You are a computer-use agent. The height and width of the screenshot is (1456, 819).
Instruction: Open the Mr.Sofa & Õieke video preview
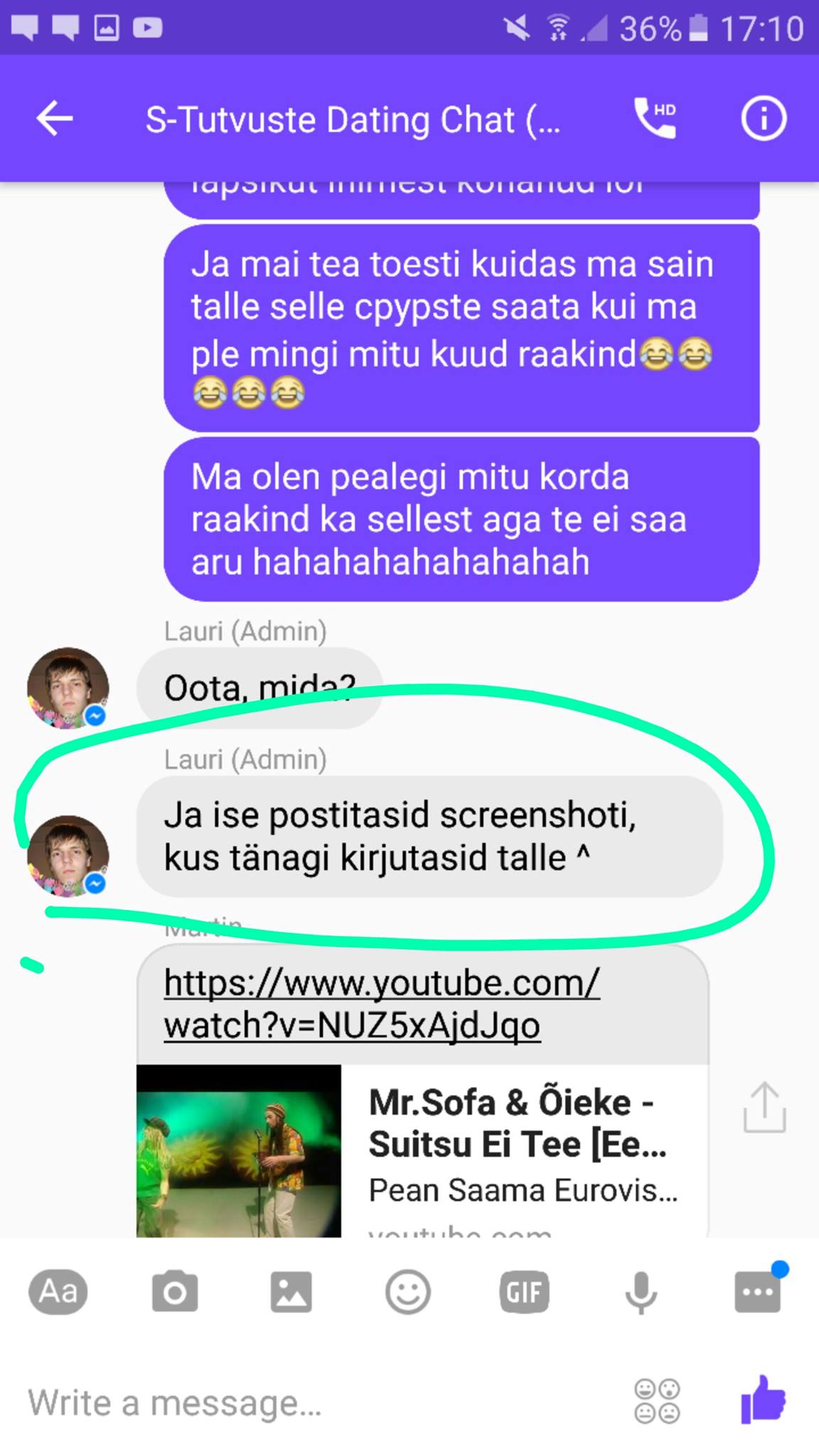422,1150
